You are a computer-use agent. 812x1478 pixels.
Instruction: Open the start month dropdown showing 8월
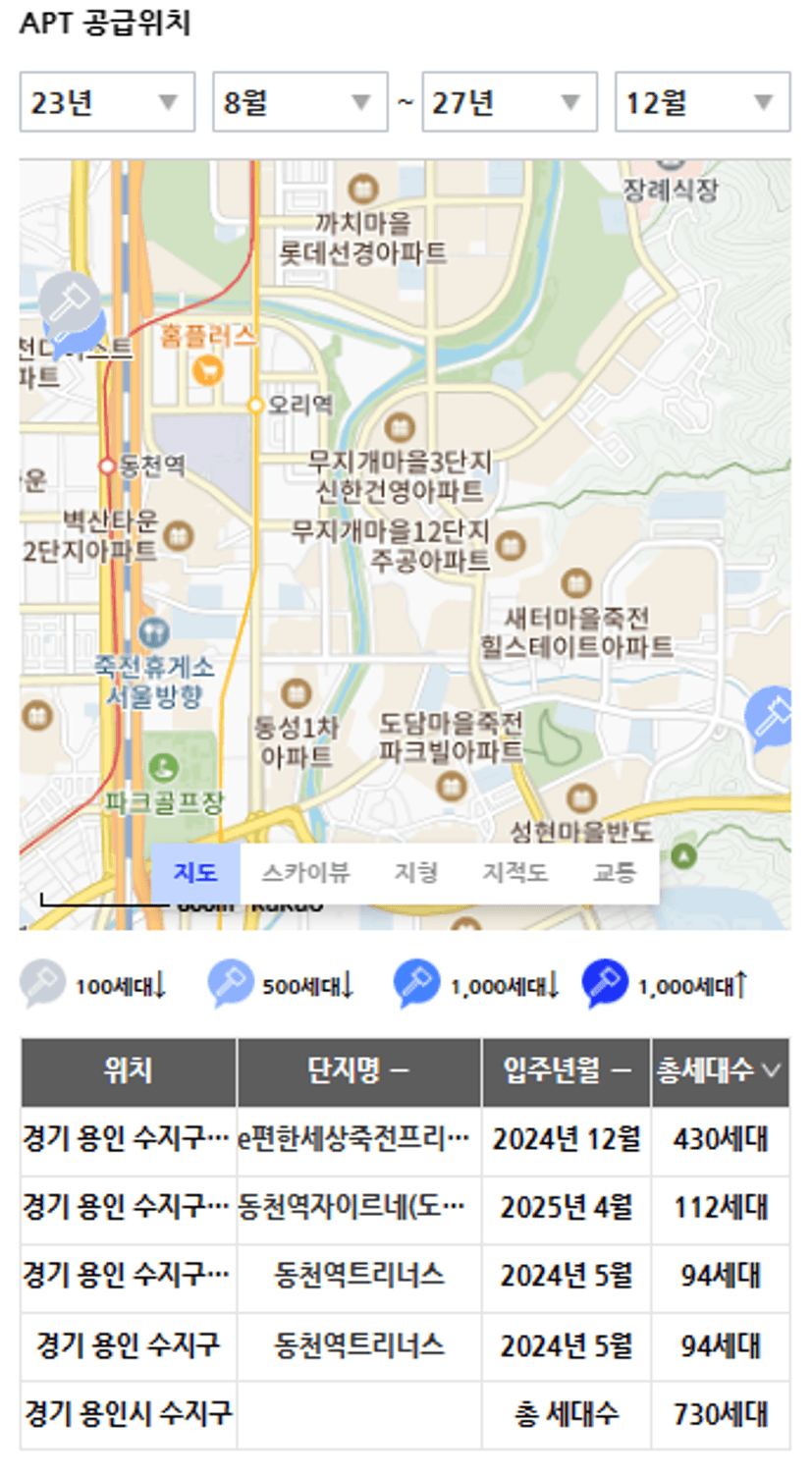click(299, 101)
